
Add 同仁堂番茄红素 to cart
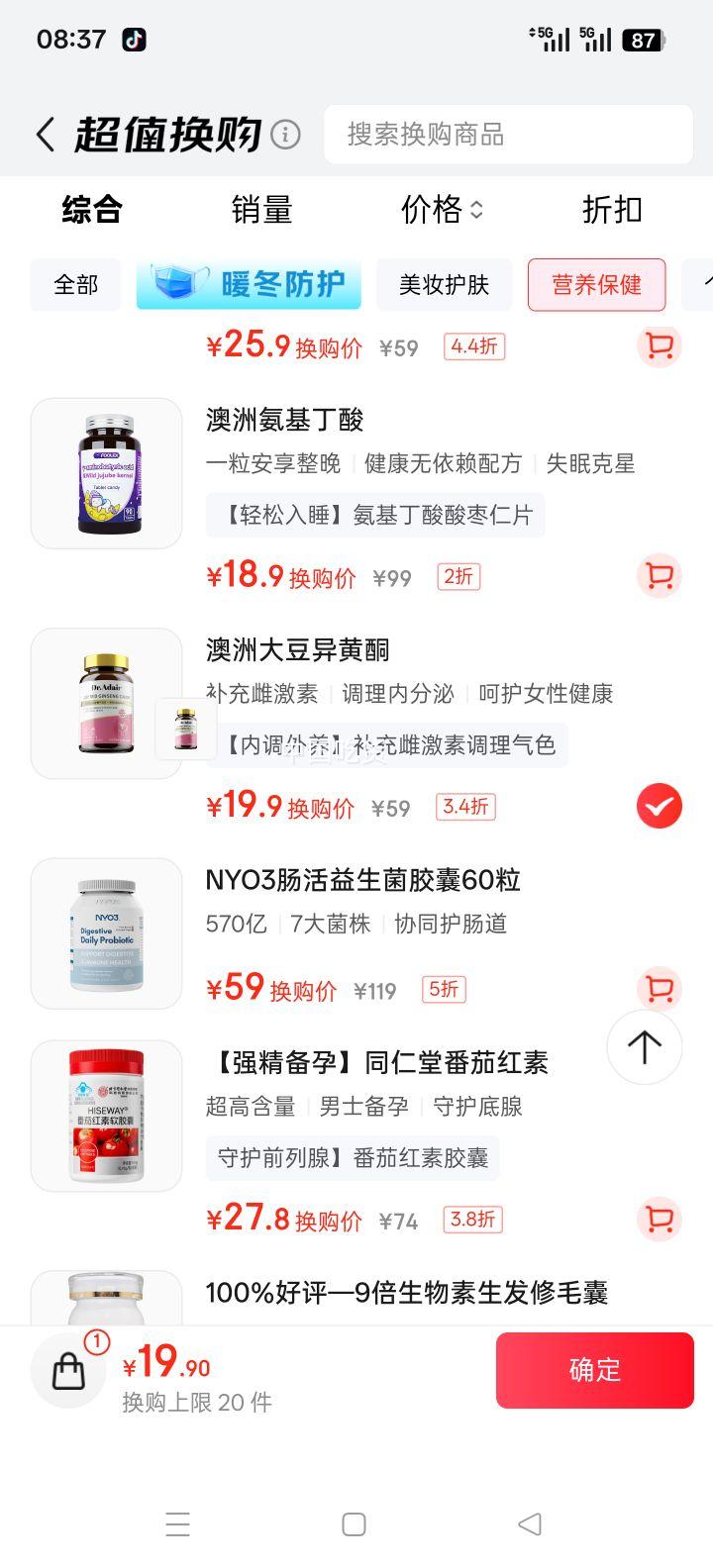[659, 1219]
